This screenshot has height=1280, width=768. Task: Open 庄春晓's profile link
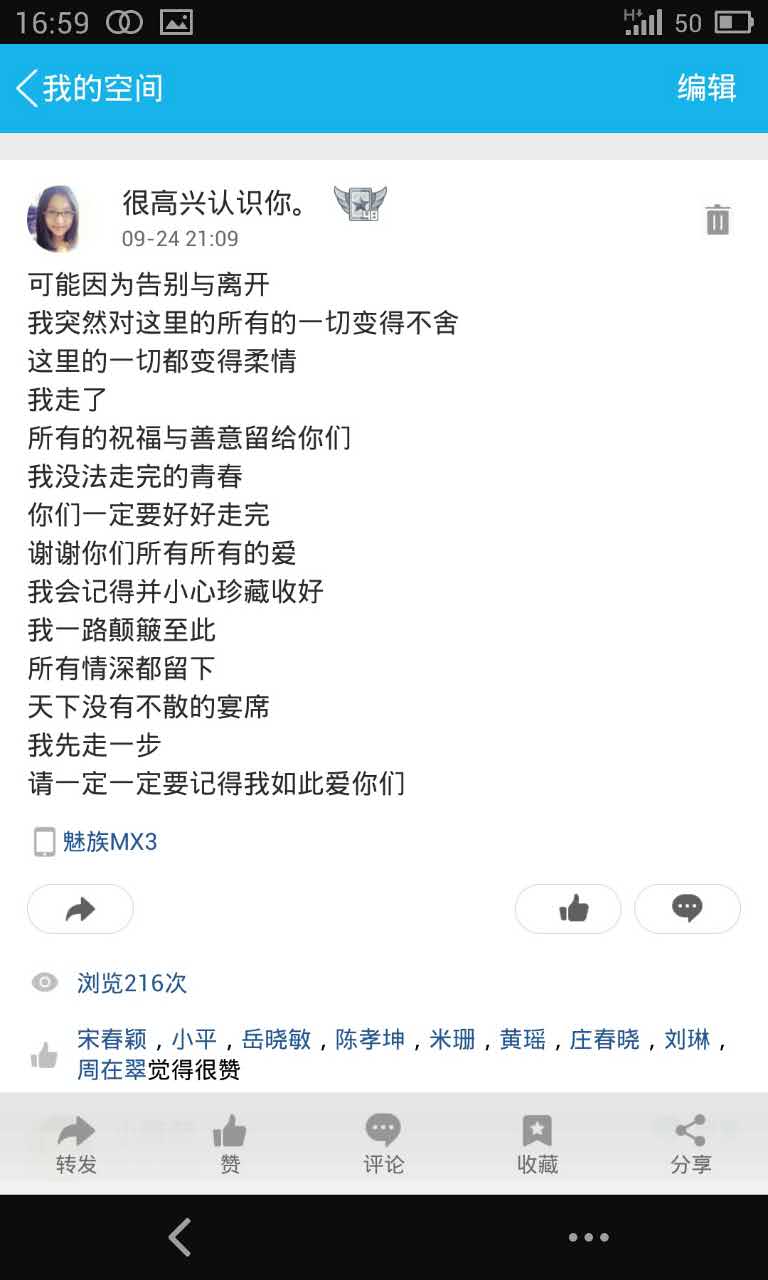point(604,1039)
